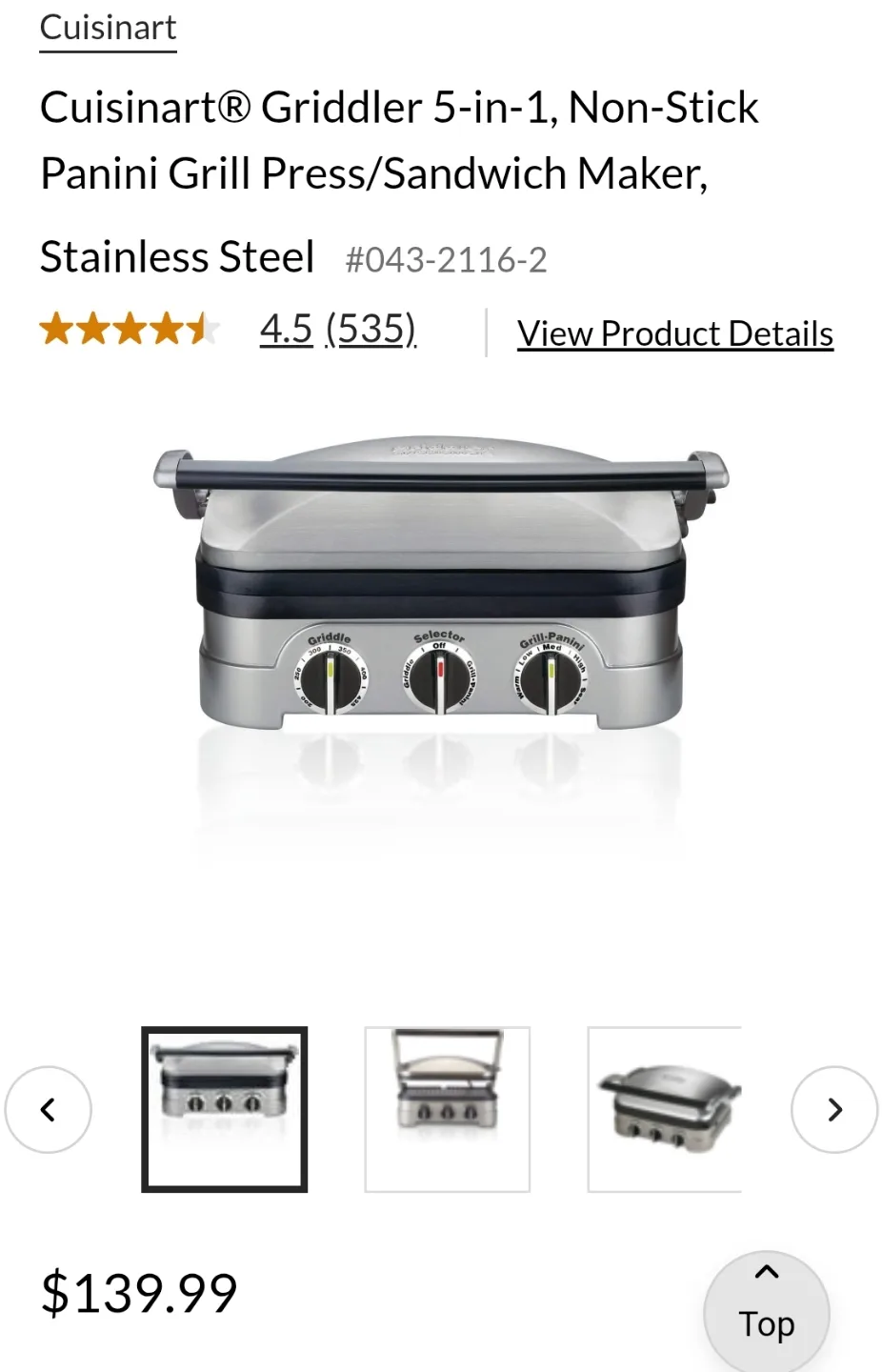Click the main product photo of the Griddler
Image resolution: width=882 pixels, height=1372 pixels.
(441, 619)
